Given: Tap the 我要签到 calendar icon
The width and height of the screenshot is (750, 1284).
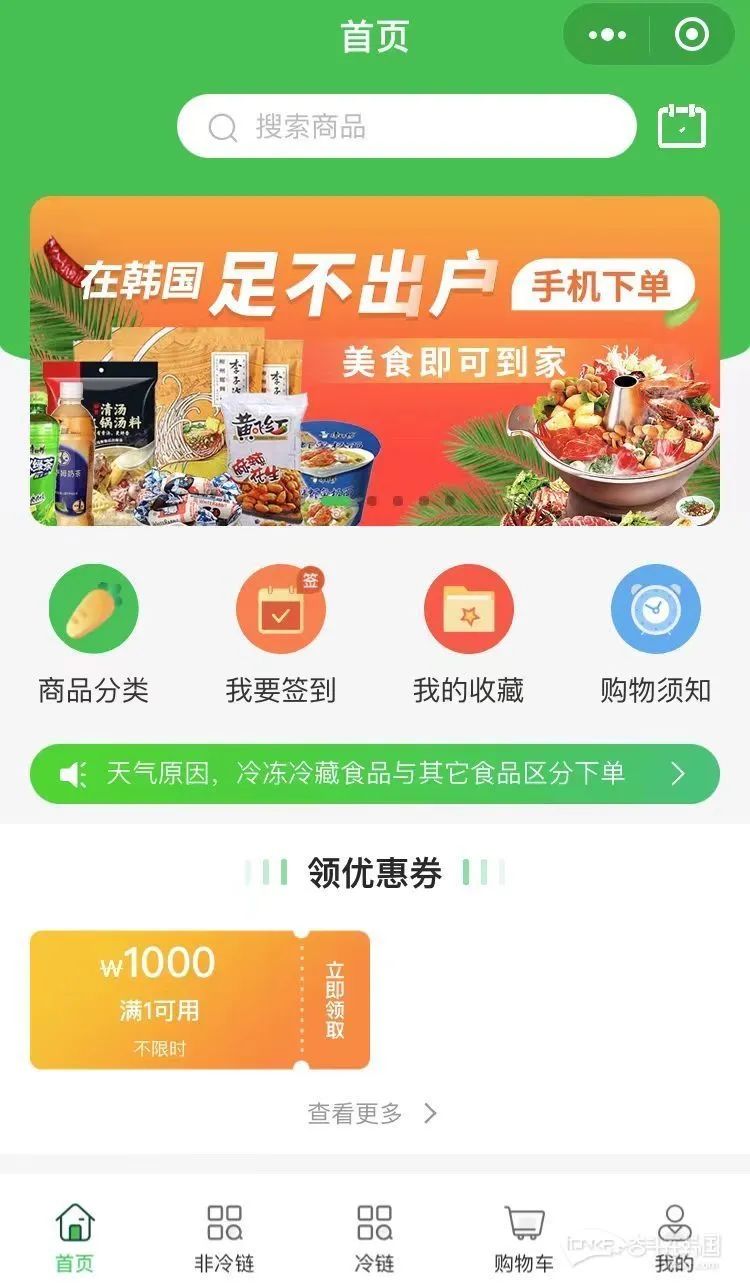Looking at the screenshot, I should coord(280,610).
